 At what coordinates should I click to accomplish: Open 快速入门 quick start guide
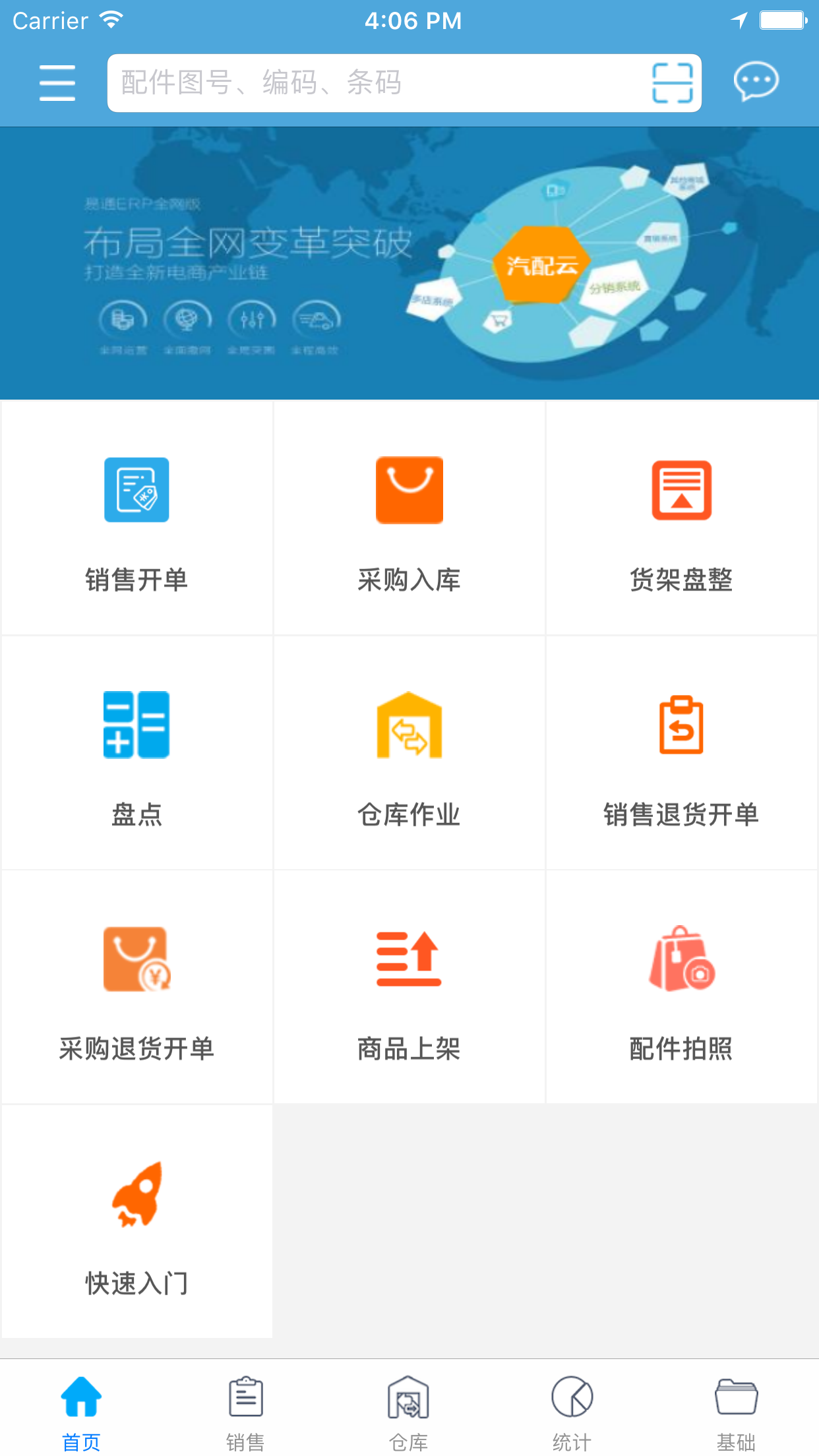(x=136, y=1222)
